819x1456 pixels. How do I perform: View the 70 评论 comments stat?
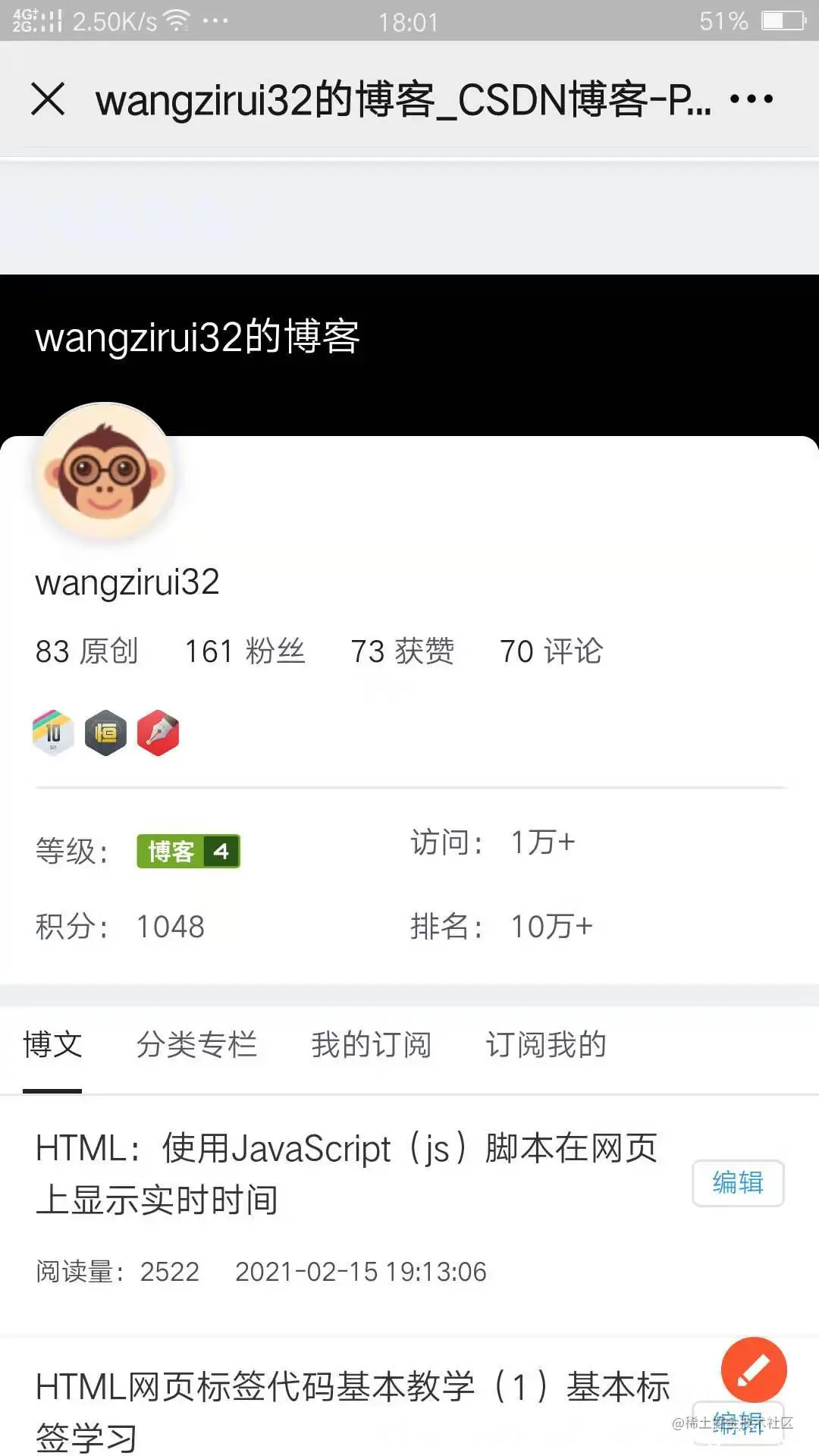[x=551, y=652]
